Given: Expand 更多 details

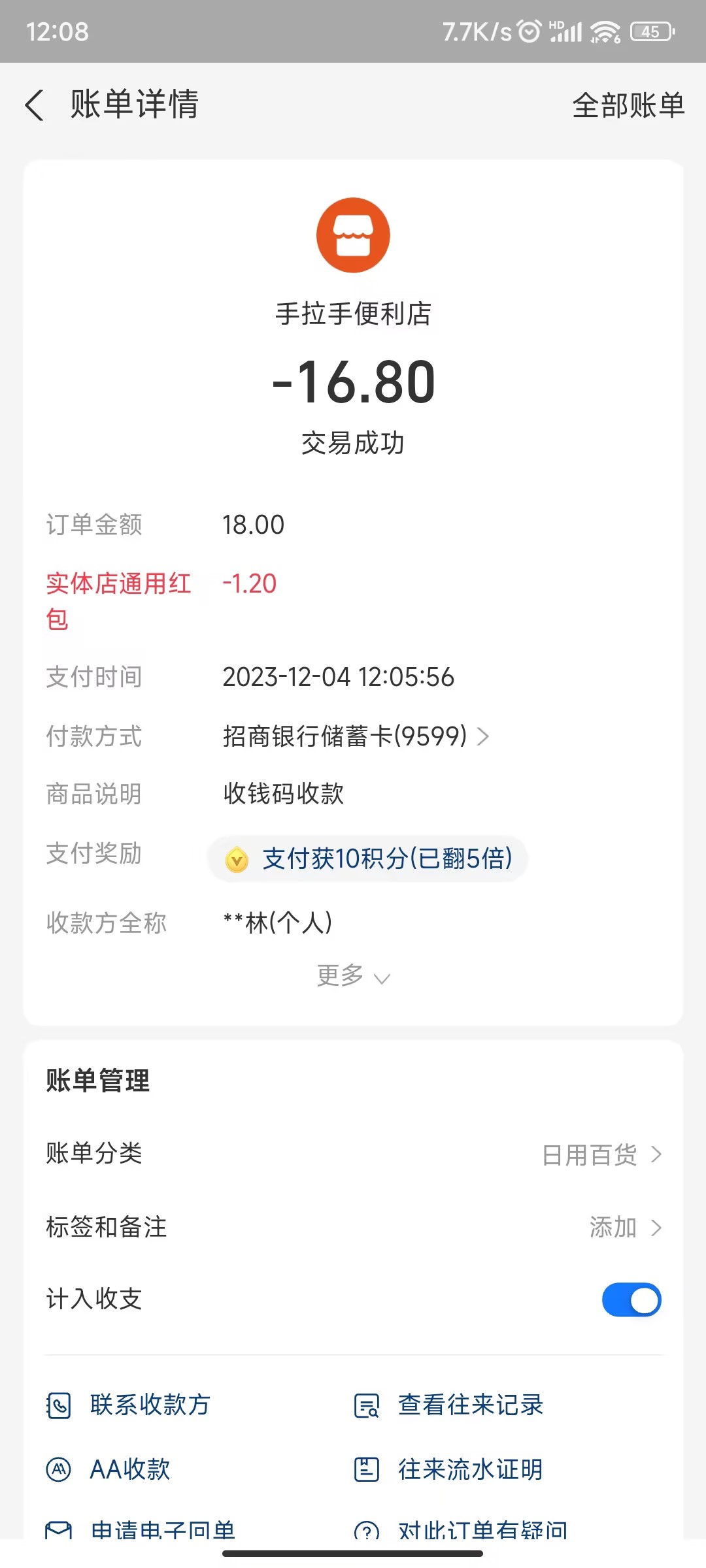Looking at the screenshot, I should (353, 976).
